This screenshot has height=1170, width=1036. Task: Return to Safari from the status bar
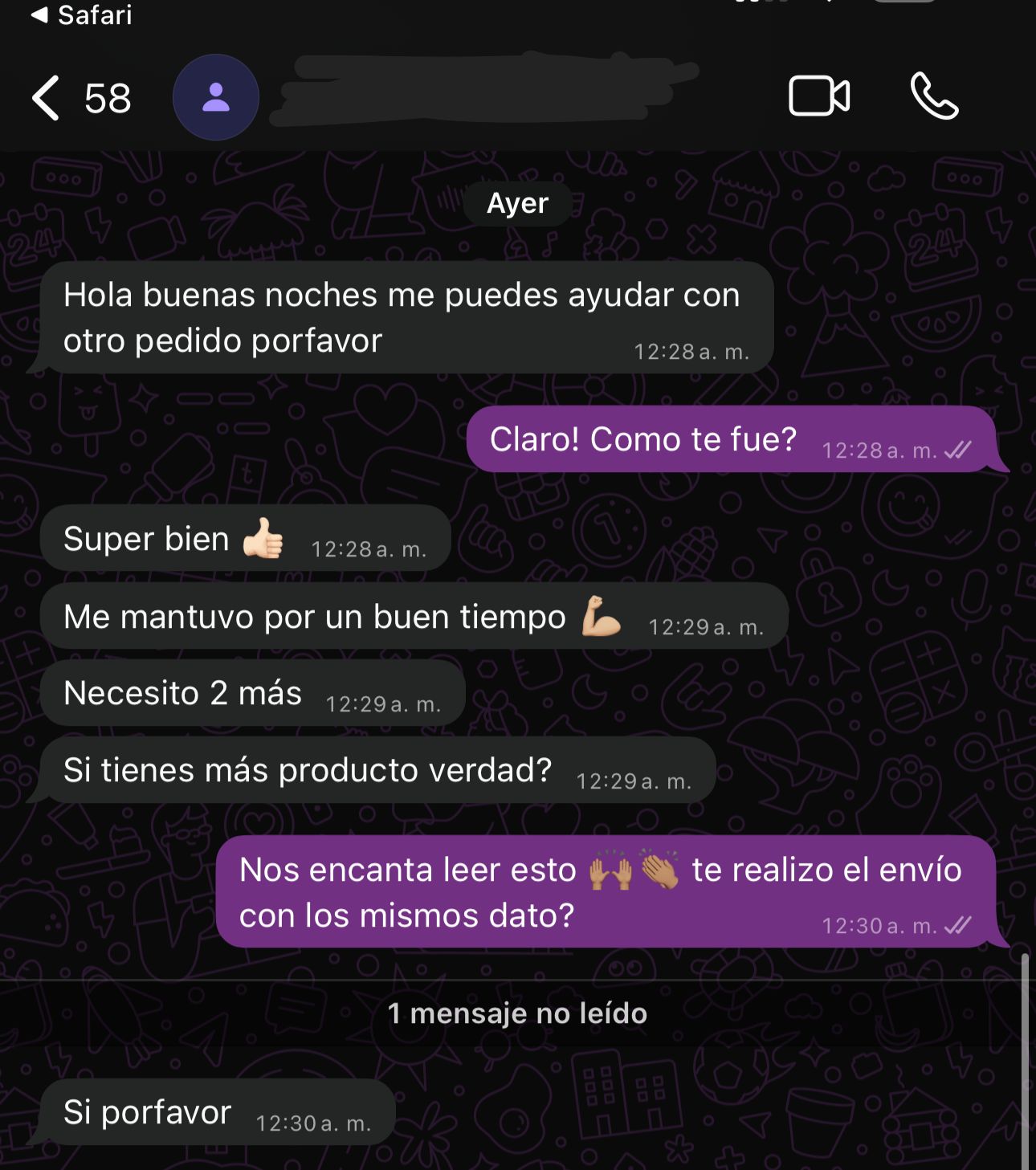(82, 14)
